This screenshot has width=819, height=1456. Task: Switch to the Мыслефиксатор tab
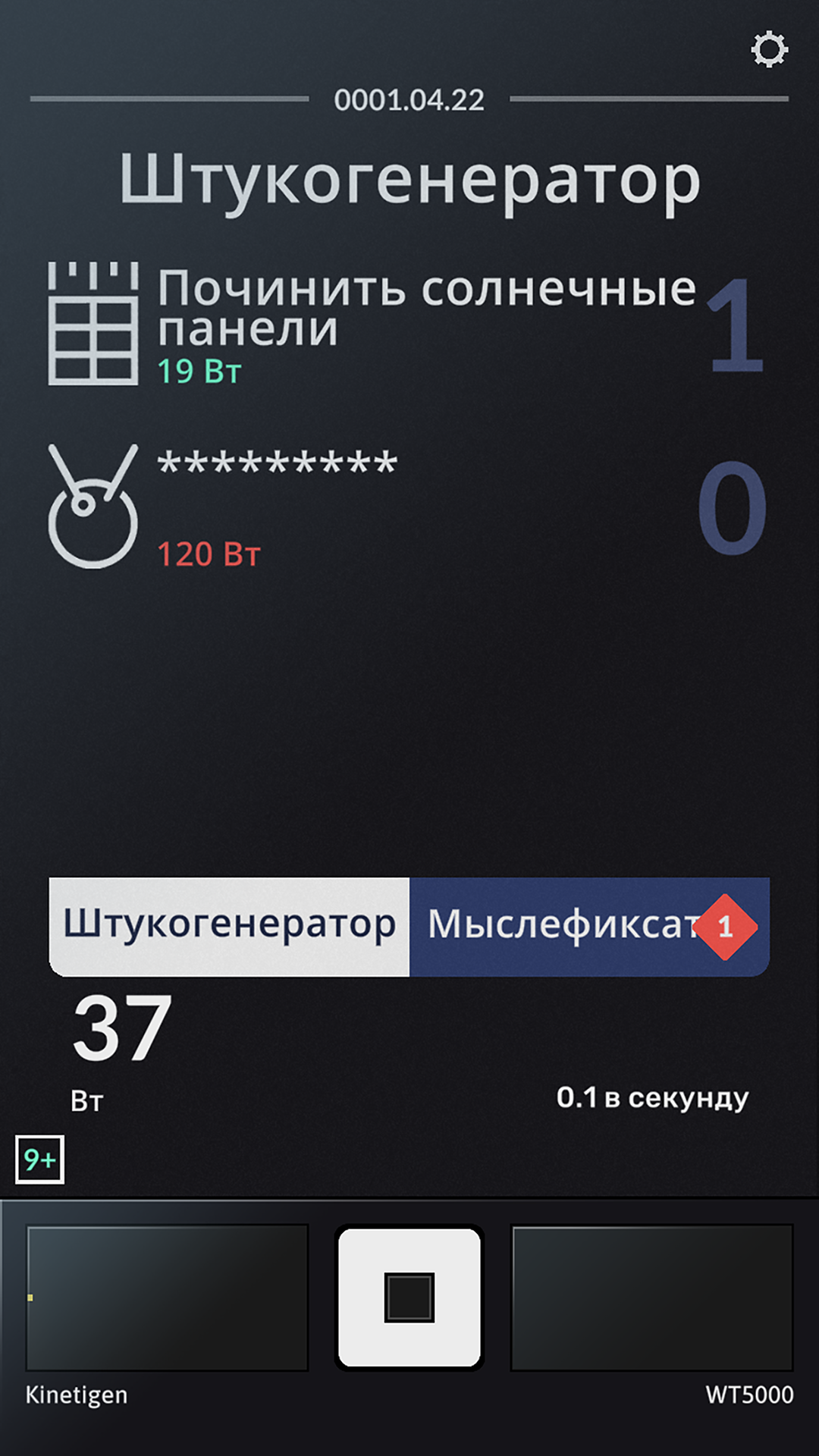tap(590, 927)
